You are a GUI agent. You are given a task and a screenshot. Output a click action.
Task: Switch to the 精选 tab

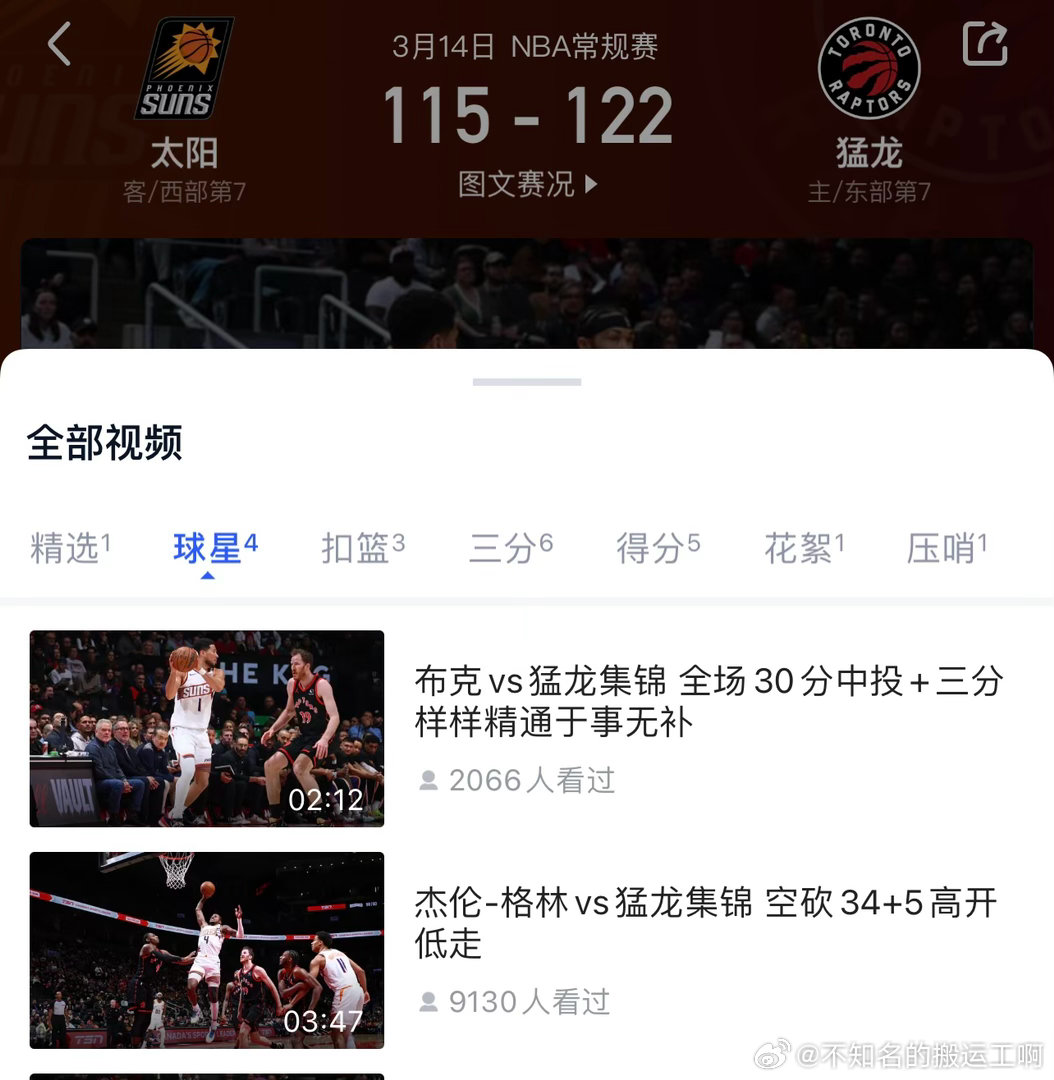(x=63, y=548)
